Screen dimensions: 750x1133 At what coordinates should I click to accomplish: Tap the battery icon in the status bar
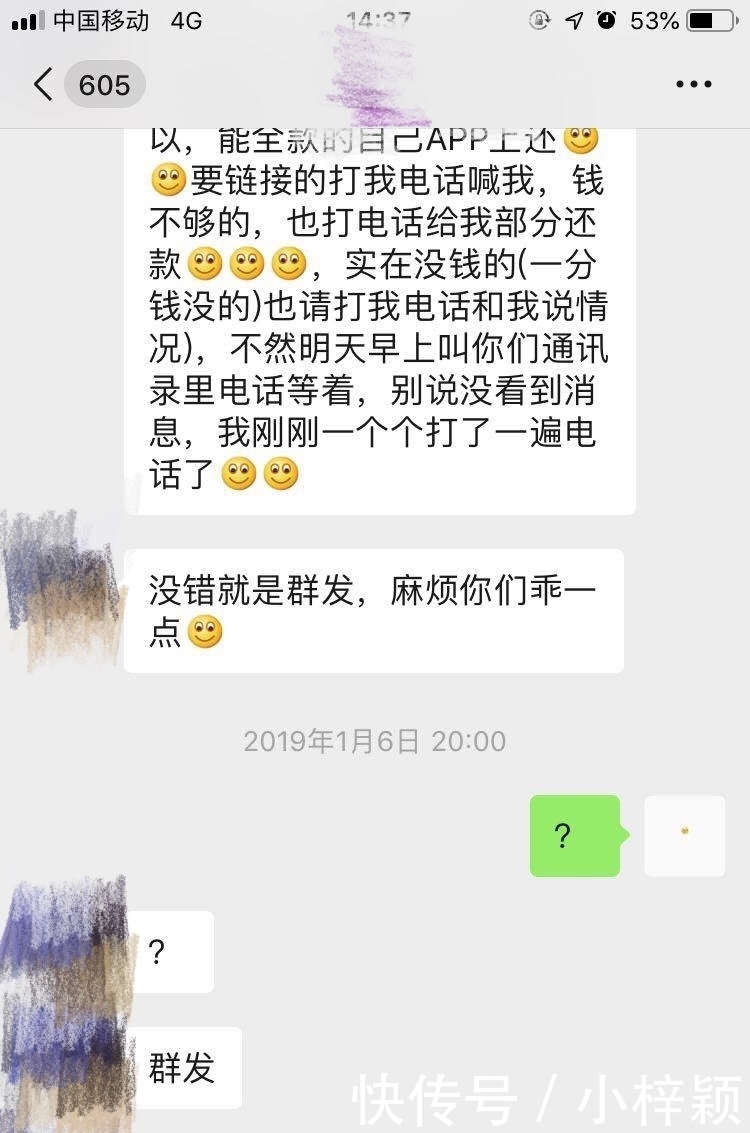[x=713, y=19]
